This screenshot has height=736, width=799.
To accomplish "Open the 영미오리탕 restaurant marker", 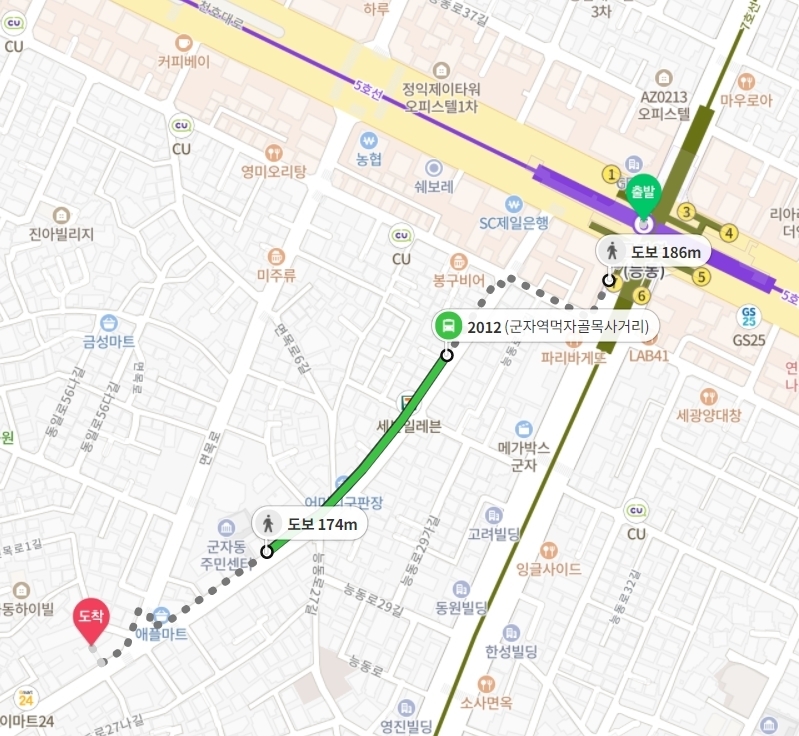I will tap(273, 153).
